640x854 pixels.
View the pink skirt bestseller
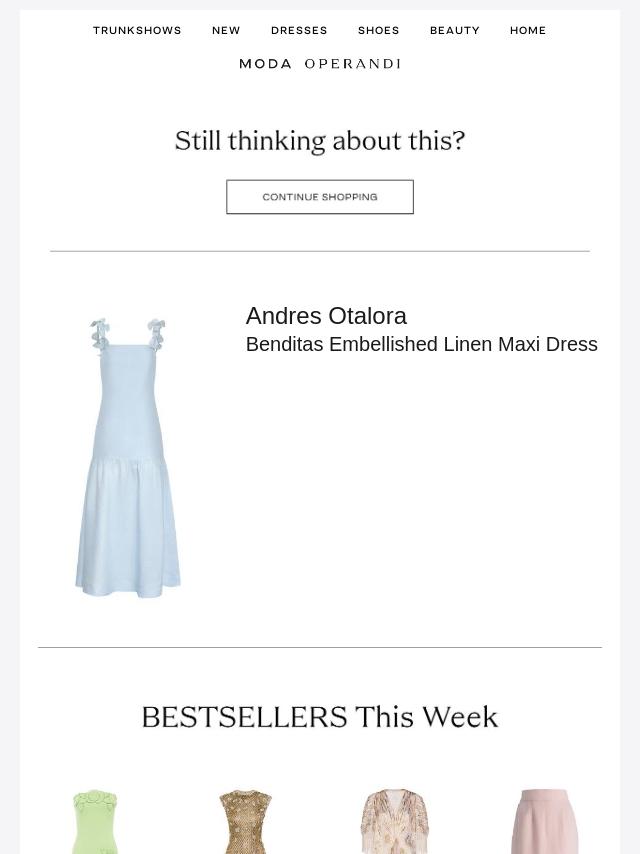click(544, 822)
